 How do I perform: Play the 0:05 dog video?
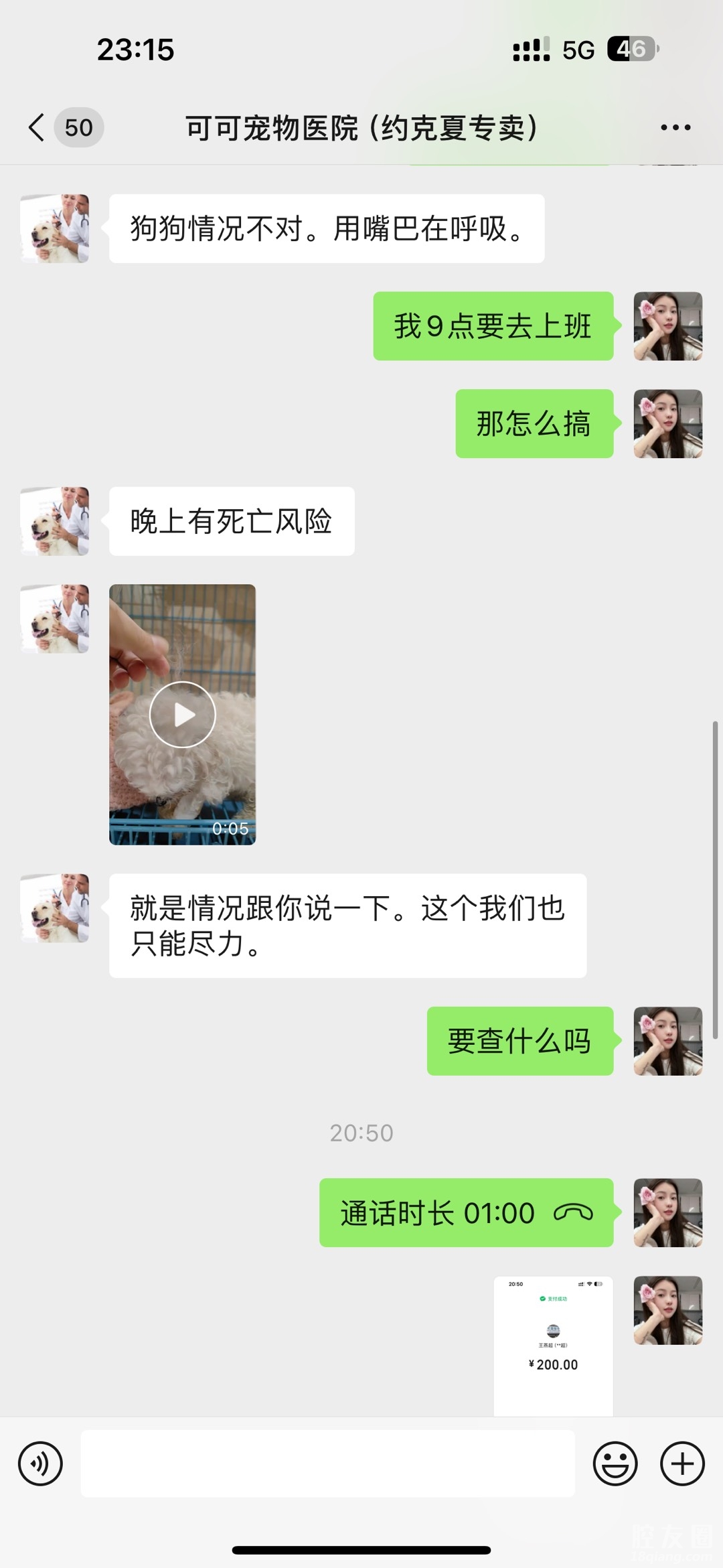point(182,714)
